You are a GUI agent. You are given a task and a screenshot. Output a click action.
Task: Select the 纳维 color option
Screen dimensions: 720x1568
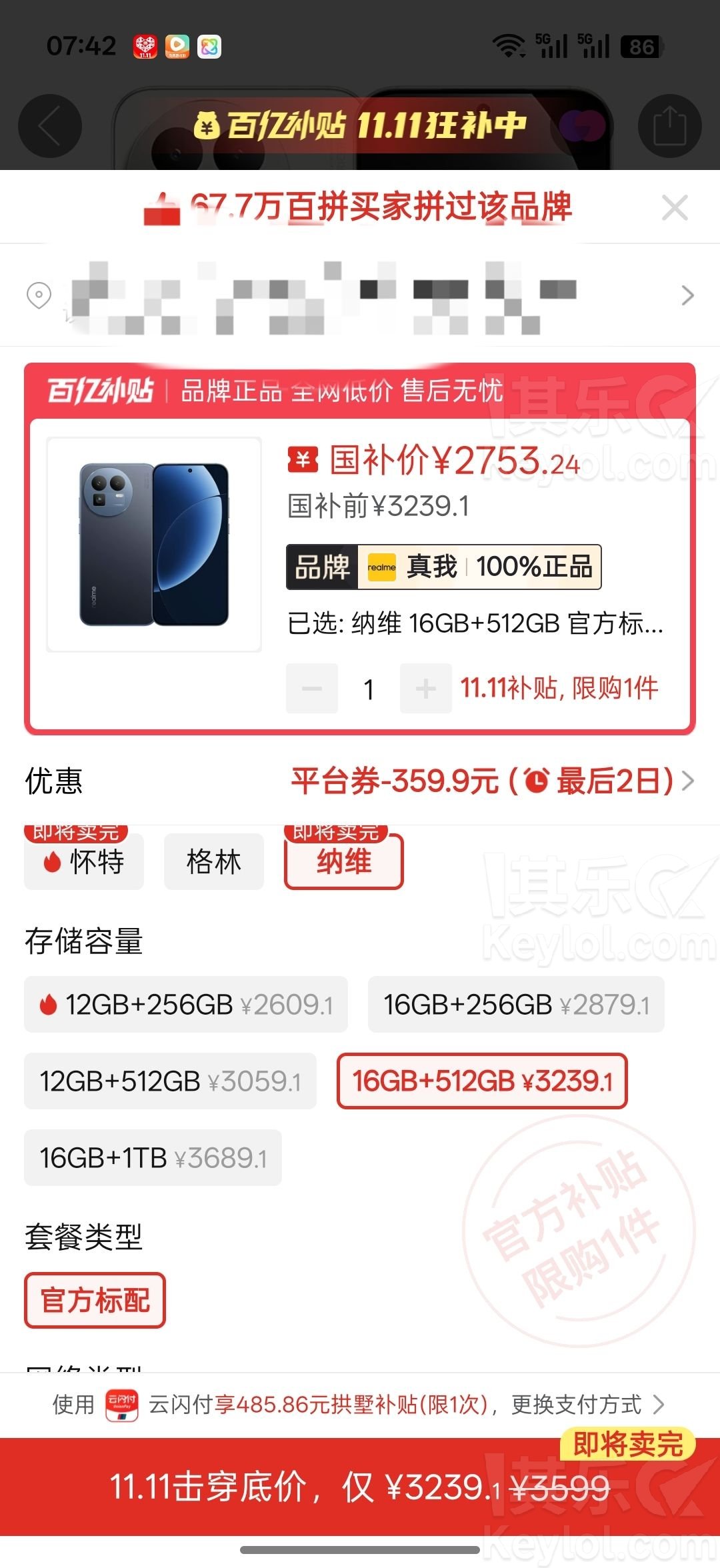(x=344, y=861)
